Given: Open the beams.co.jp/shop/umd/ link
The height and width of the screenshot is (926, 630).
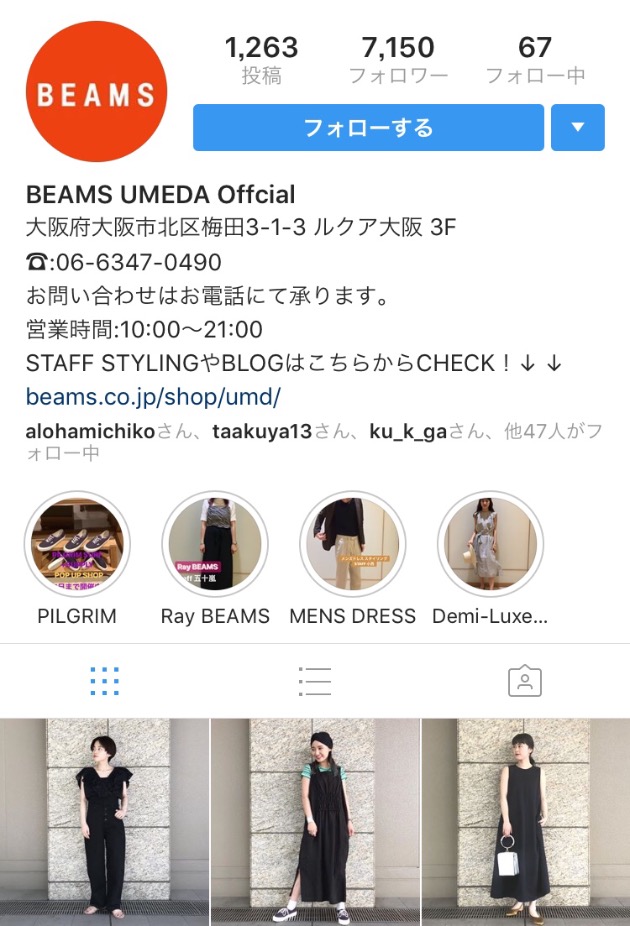Looking at the screenshot, I should (153, 397).
